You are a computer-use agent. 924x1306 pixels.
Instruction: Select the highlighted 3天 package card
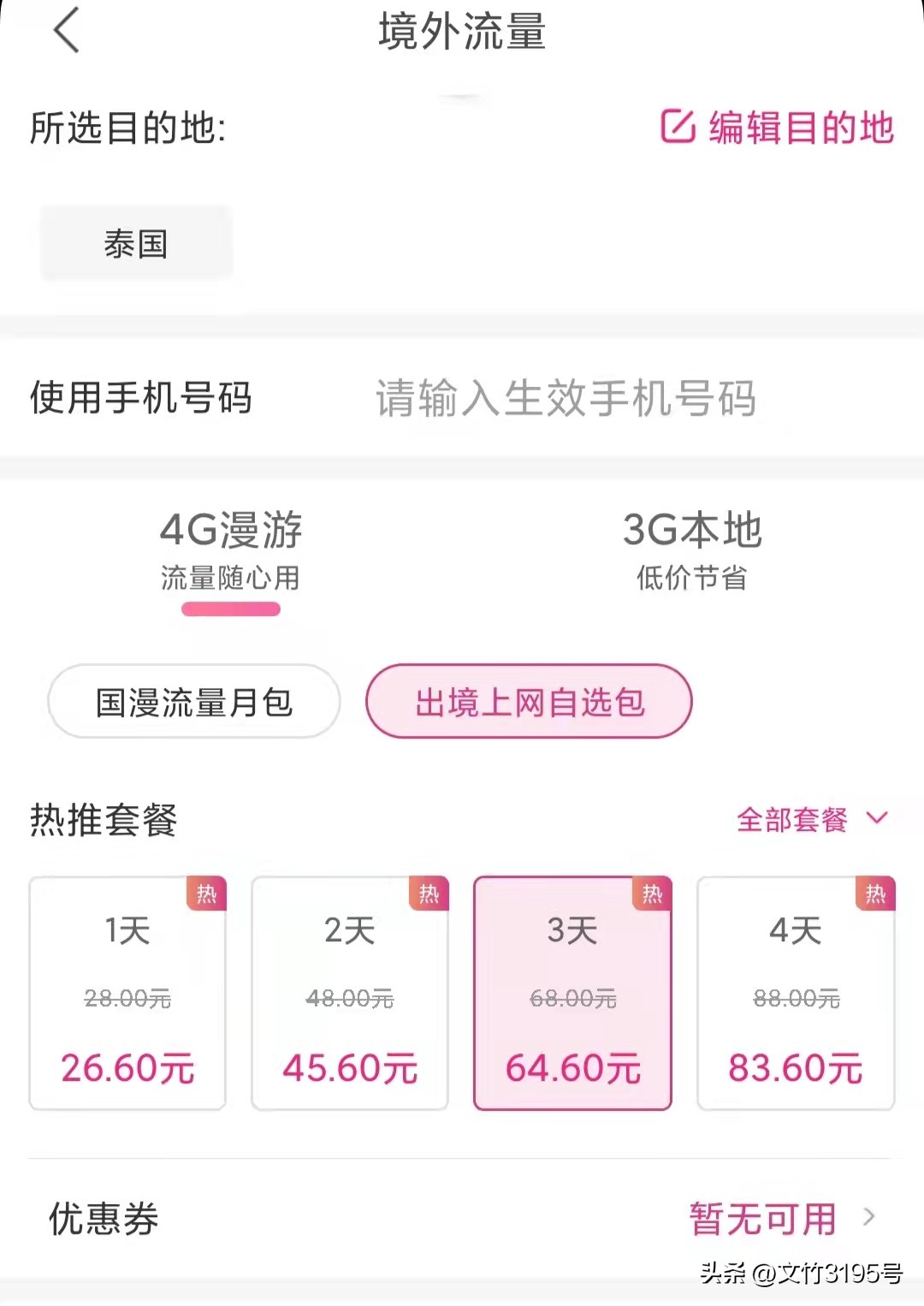pyautogui.click(x=572, y=993)
